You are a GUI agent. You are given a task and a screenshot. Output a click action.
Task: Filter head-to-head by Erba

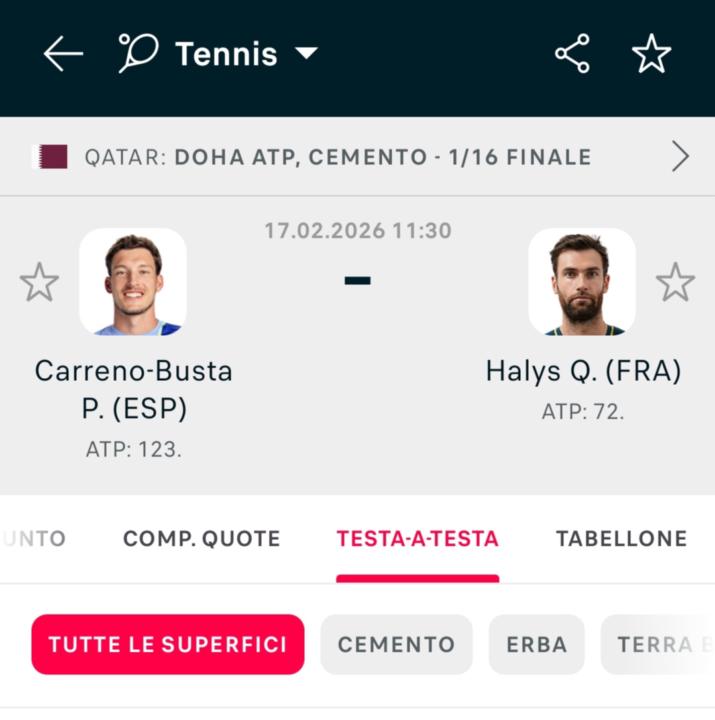coord(536,645)
